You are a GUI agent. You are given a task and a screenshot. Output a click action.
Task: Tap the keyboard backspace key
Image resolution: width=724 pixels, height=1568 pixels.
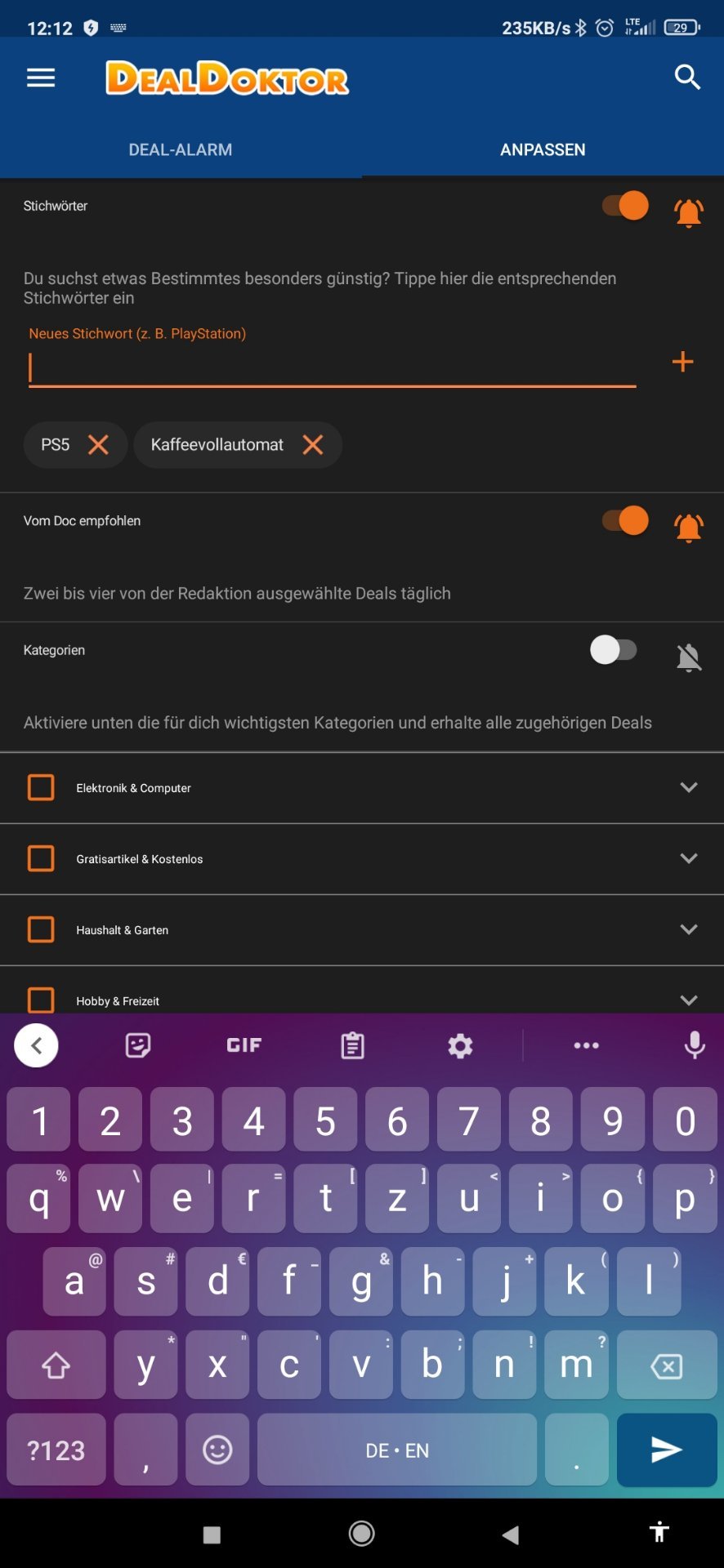(667, 1365)
